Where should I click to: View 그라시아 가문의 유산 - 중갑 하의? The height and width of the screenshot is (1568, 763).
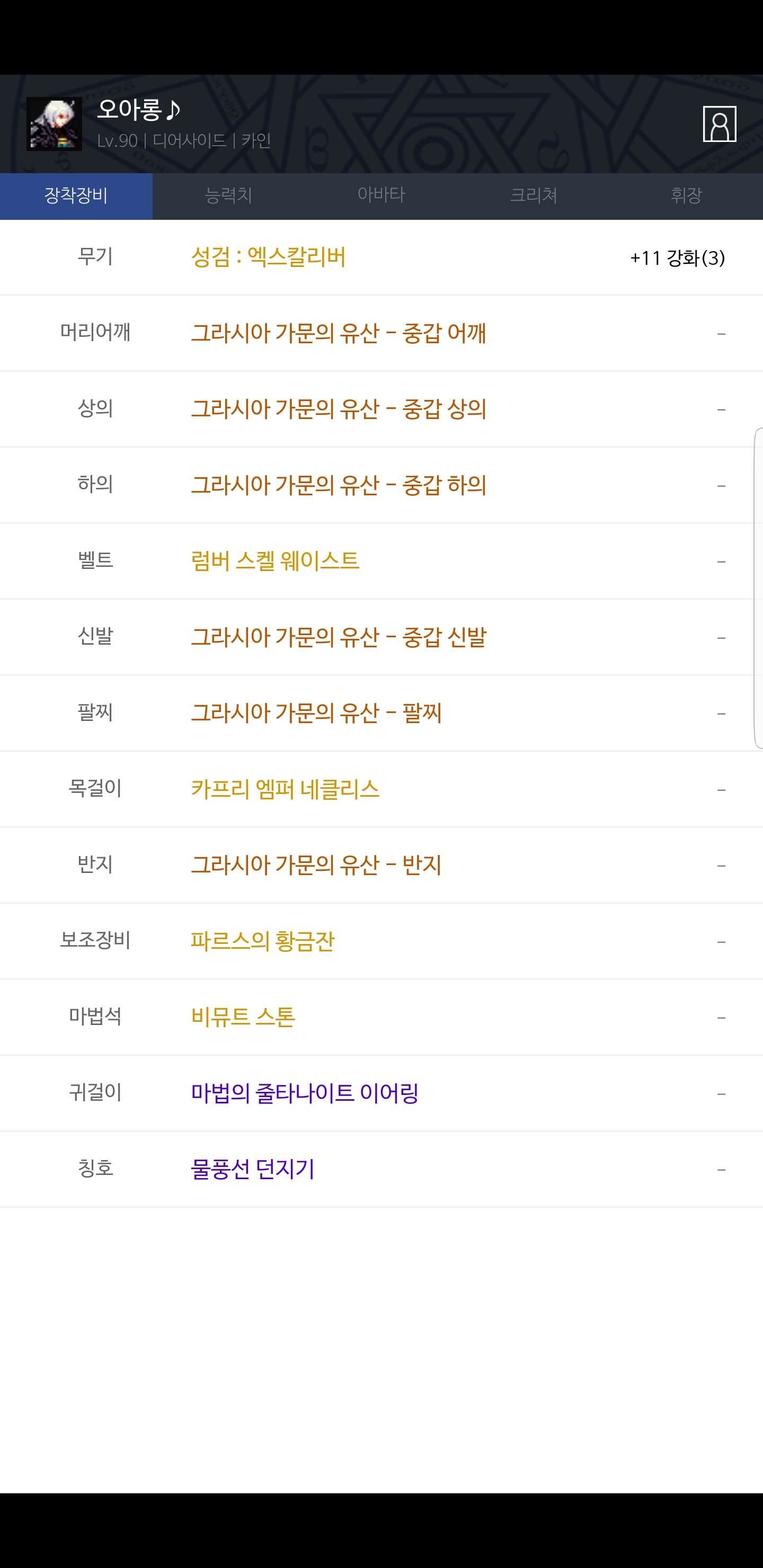381,485
